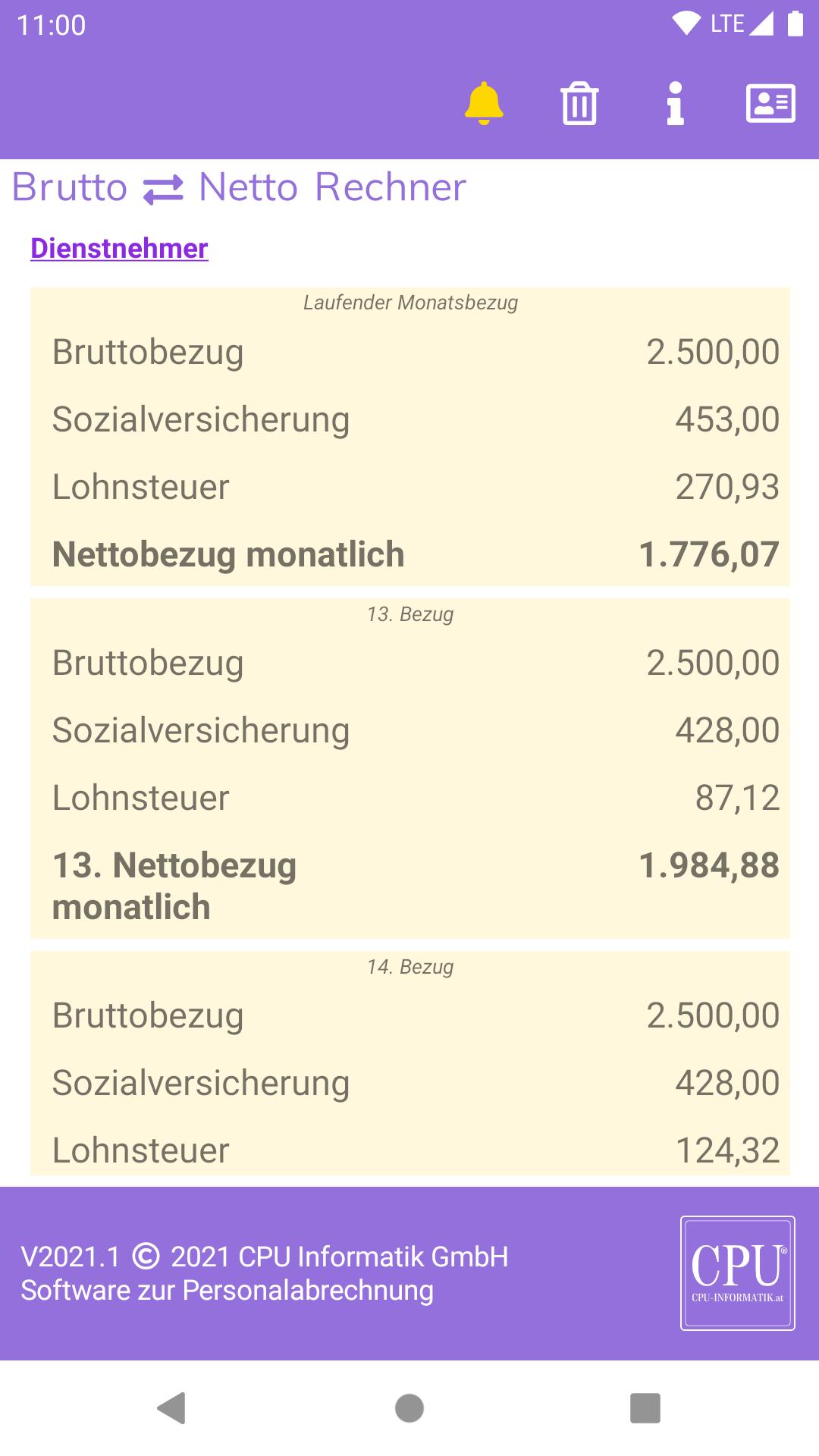Viewport: 819px width, 1456px height.
Task: Select the Laufender Monatsbezug section header
Action: (x=412, y=303)
